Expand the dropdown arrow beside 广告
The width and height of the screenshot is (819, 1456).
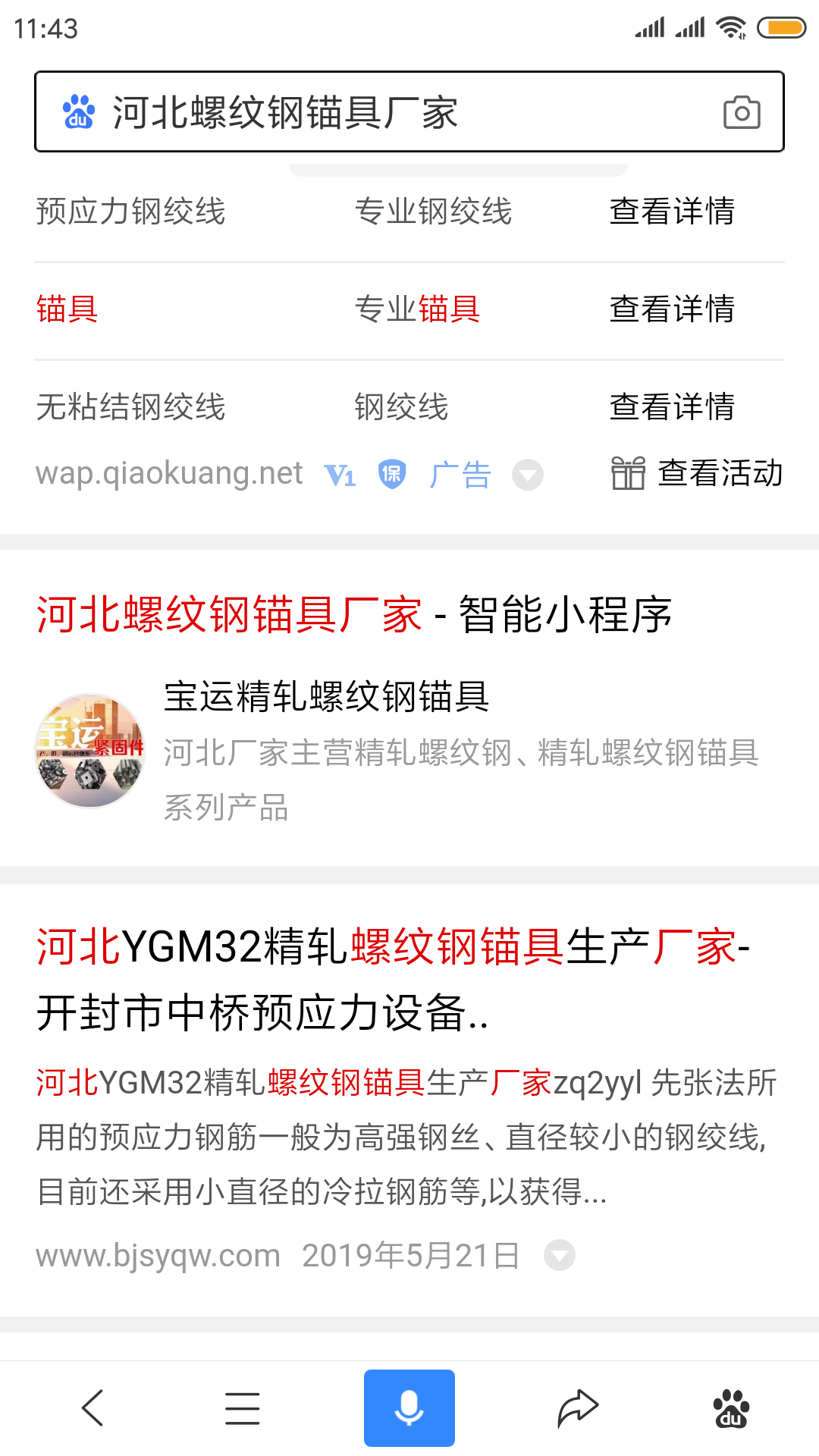click(x=528, y=475)
